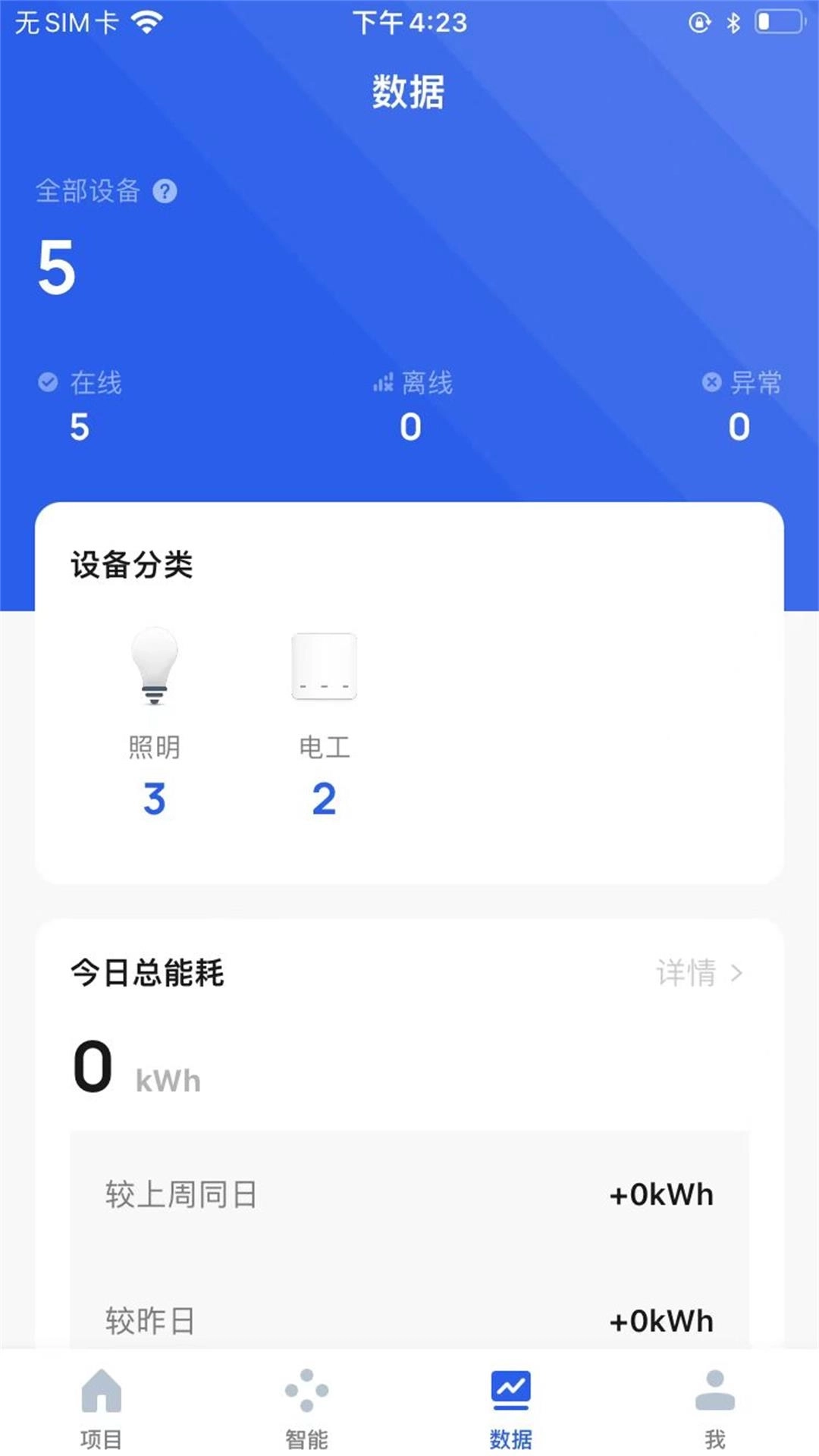Click the Bluetooth icon in status bar

[733, 23]
